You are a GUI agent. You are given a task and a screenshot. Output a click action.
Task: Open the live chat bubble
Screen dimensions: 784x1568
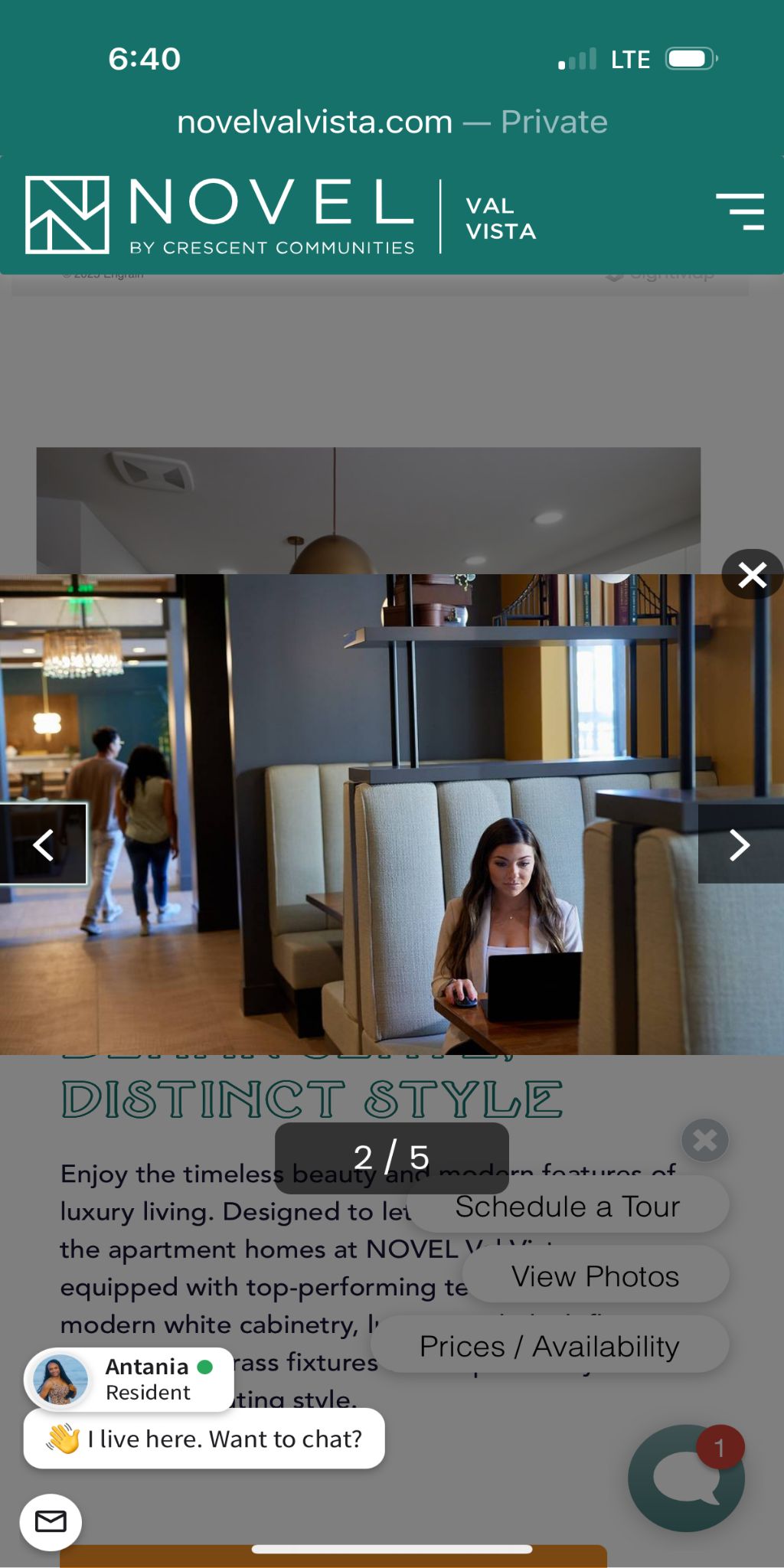[686, 1478]
